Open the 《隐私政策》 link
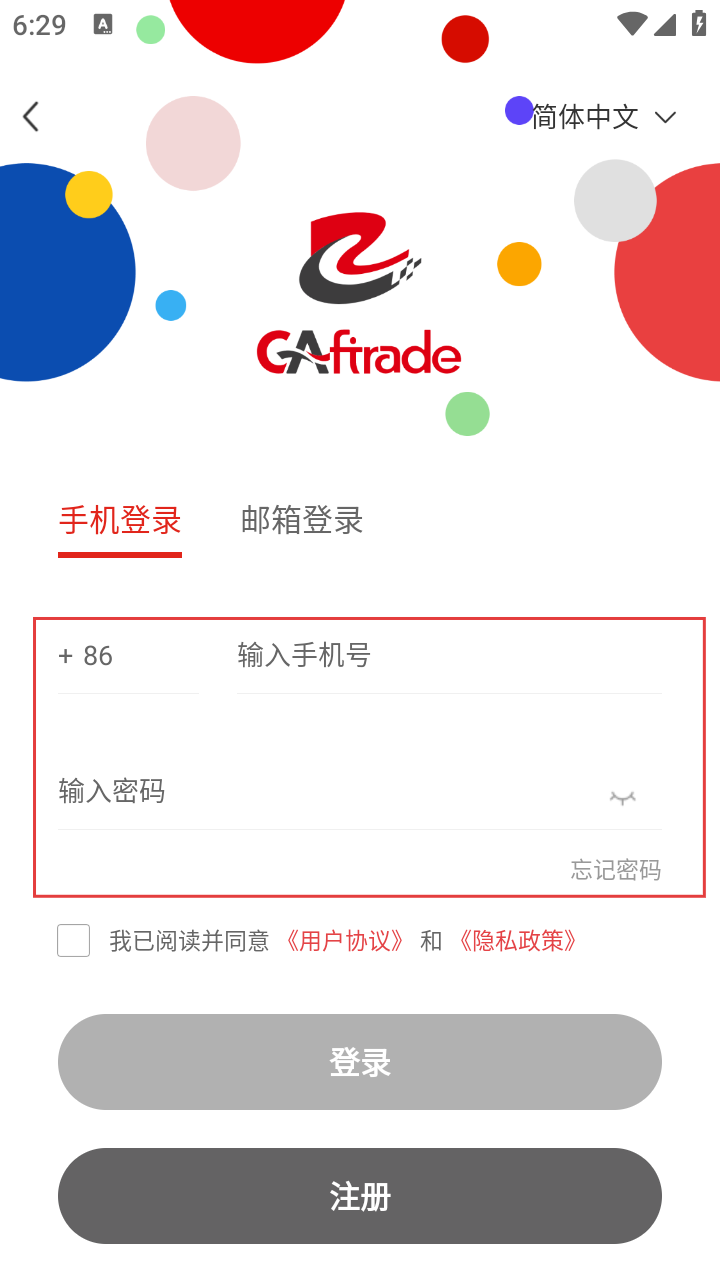The height and width of the screenshot is (1280, 720). 517,941
